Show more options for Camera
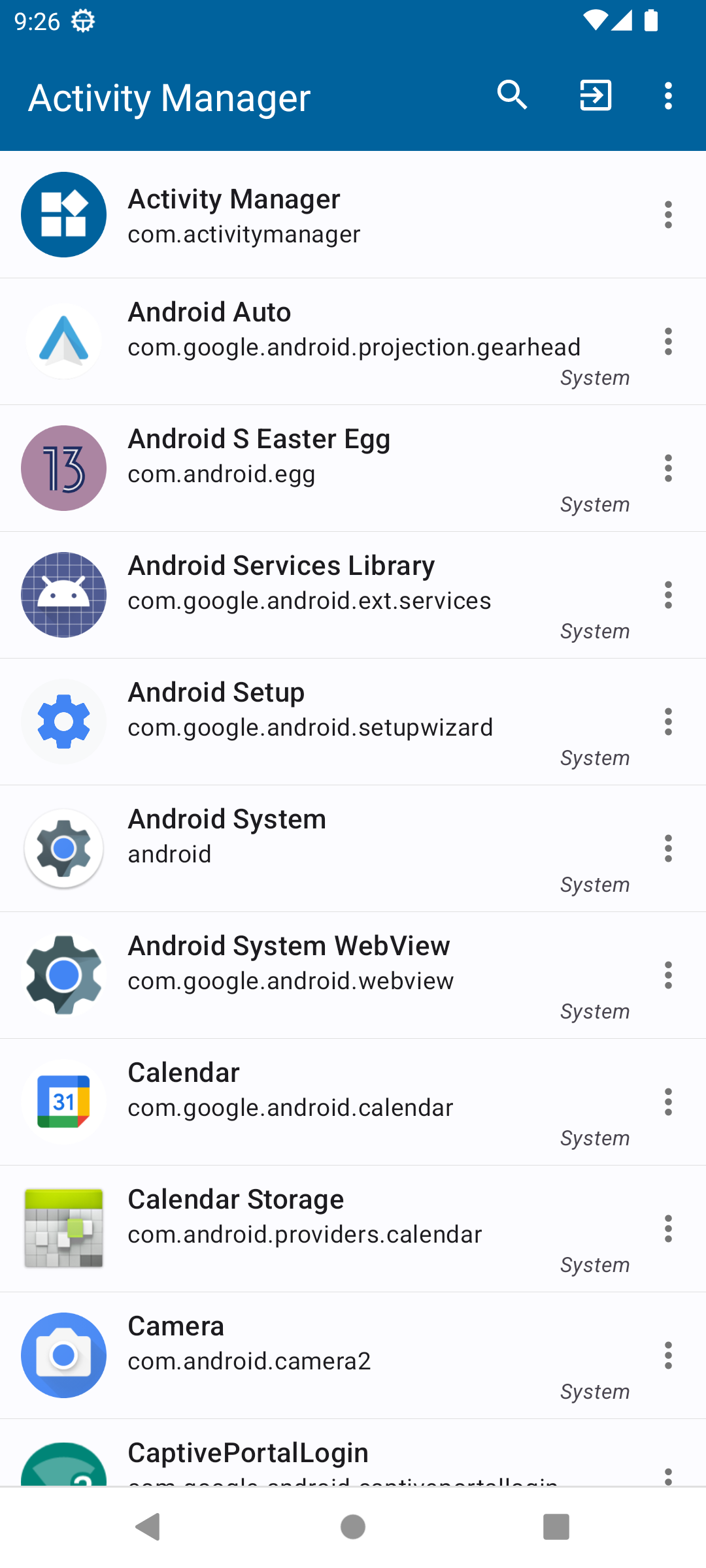Image resolution: width=706 pixels, height=1568 pixels. (x=668, y=1356)
